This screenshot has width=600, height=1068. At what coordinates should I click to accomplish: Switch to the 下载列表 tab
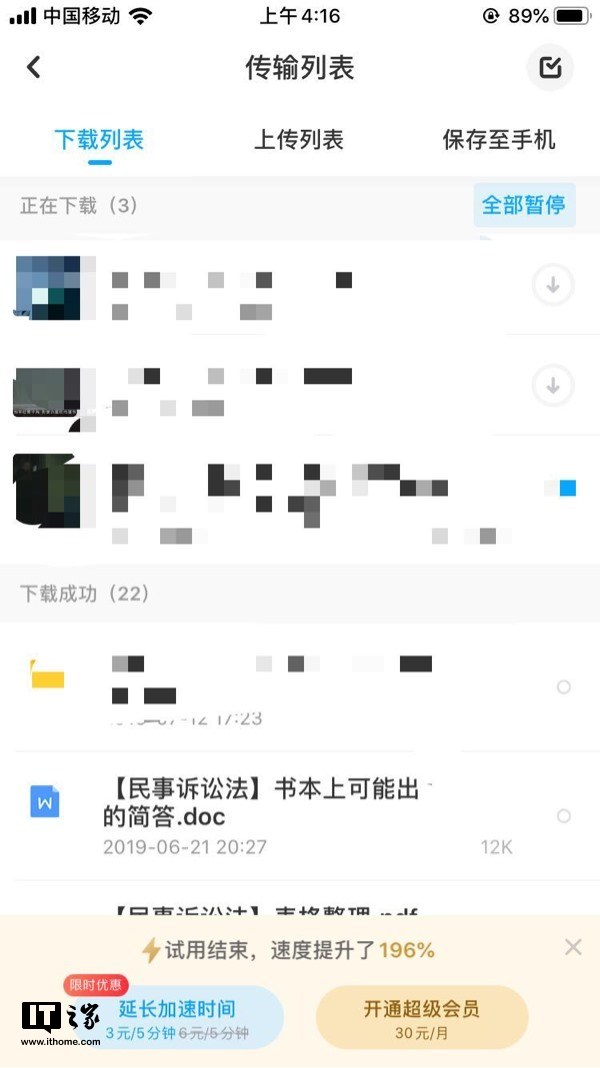click(99, 140)
